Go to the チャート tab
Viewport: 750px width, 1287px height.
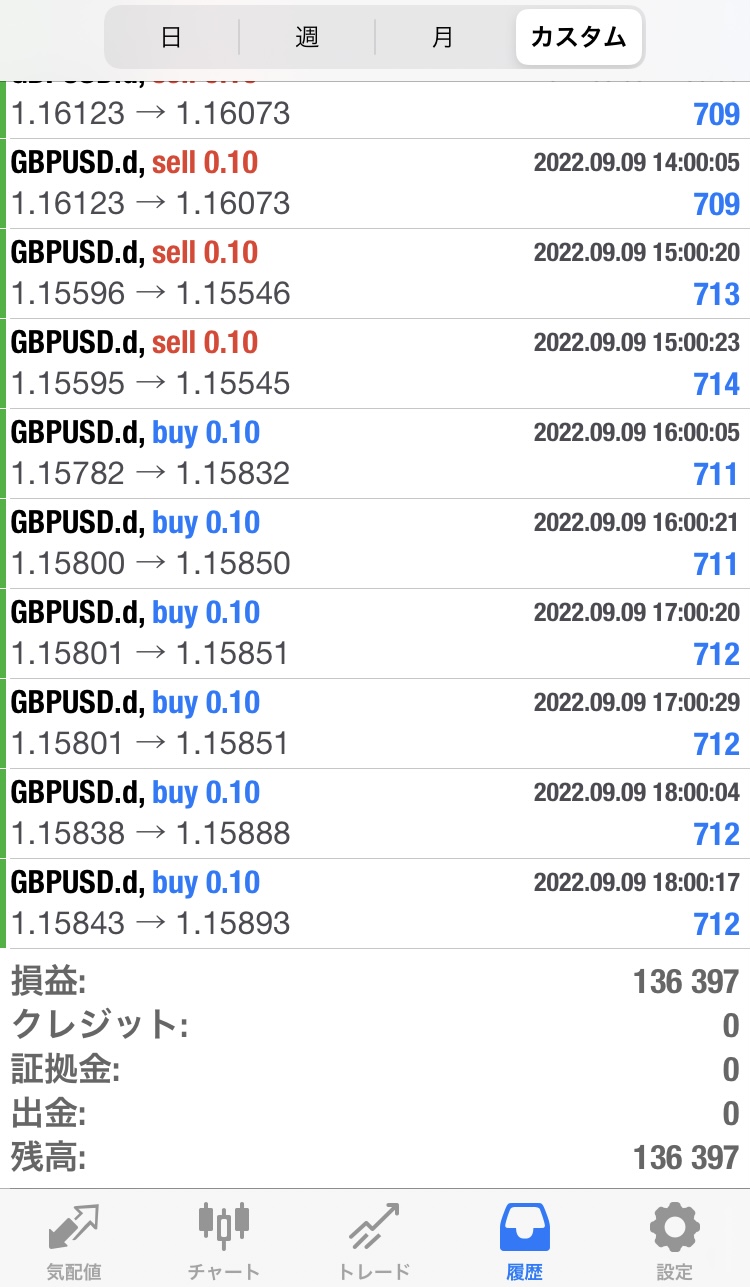224,1240
